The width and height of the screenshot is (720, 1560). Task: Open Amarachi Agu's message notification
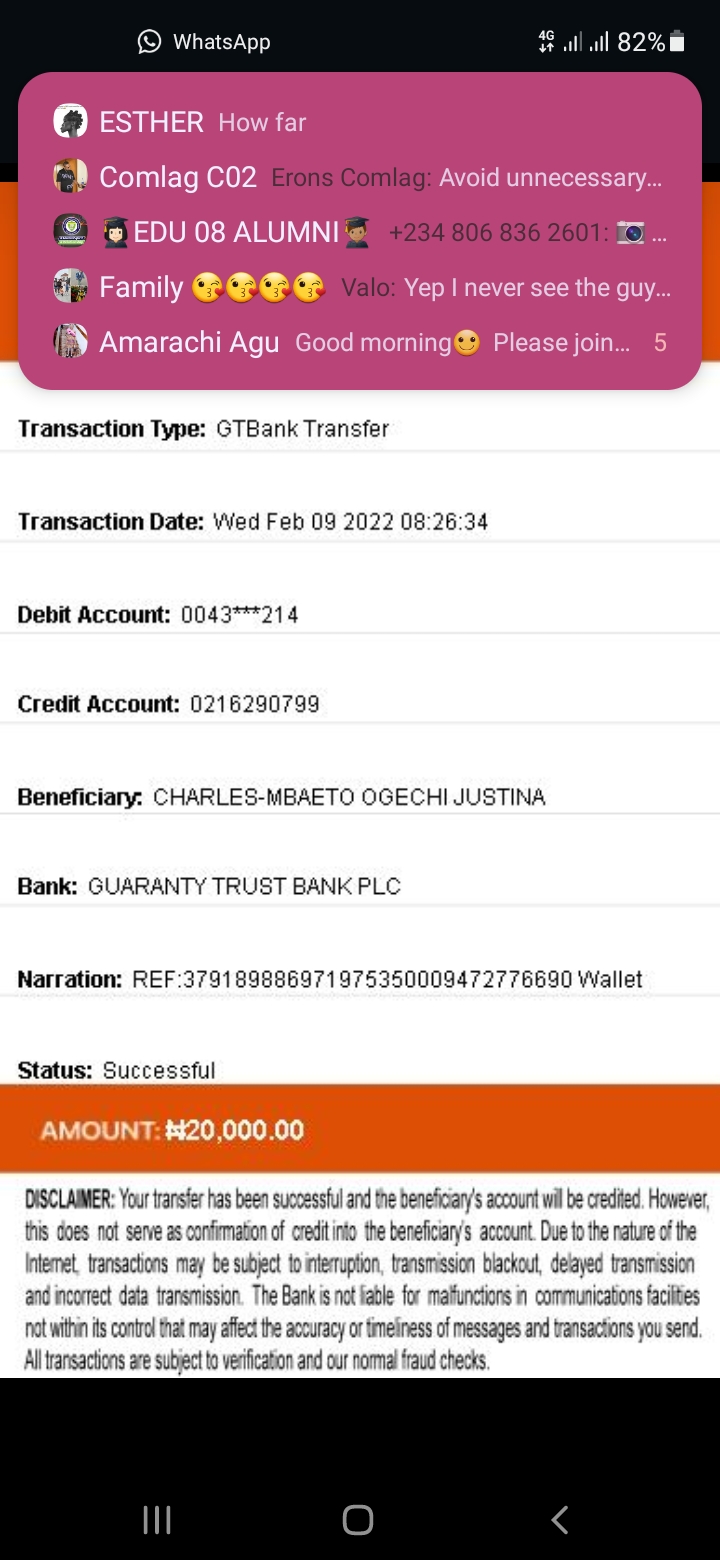pyautogui.click(x=360, y=342)
